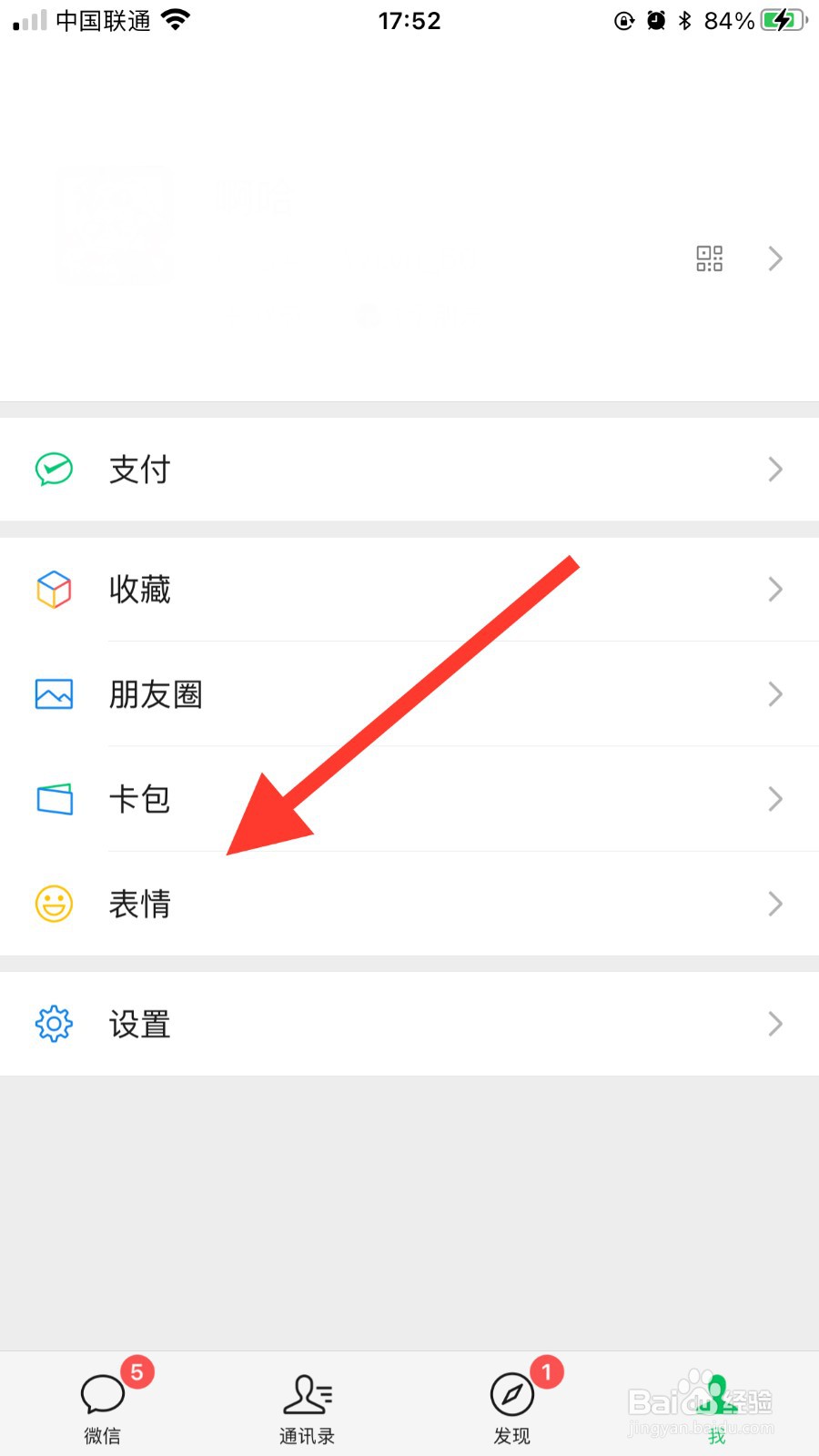Screen dimensions: 819x1456
Task: Open 朋友圈 via the Moments photo icon
Action: [x=54, y=694]
